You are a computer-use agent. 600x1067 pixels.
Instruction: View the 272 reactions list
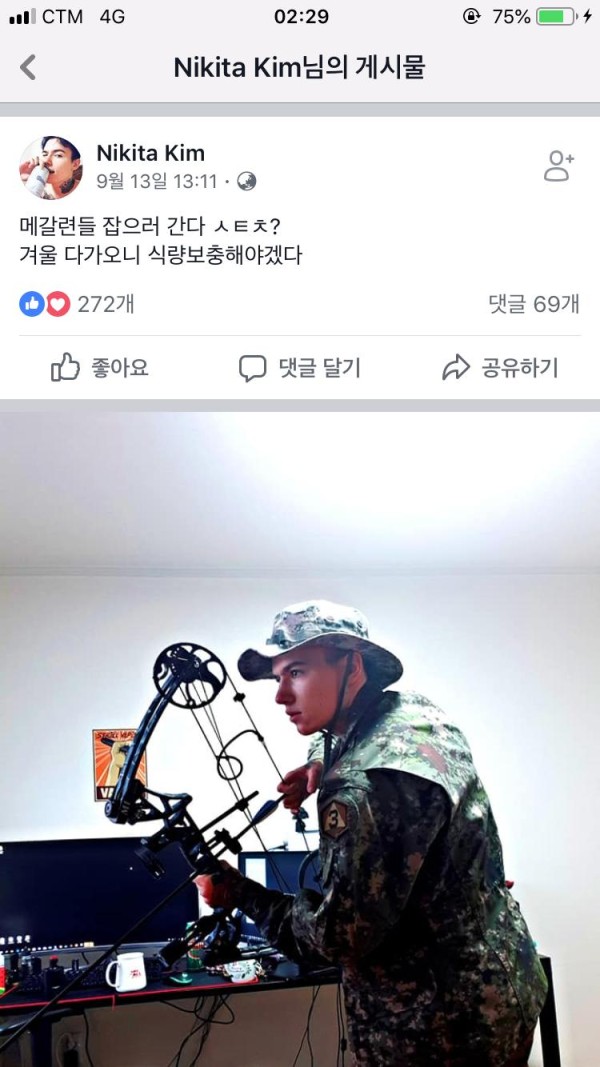(x=77, y=304)
